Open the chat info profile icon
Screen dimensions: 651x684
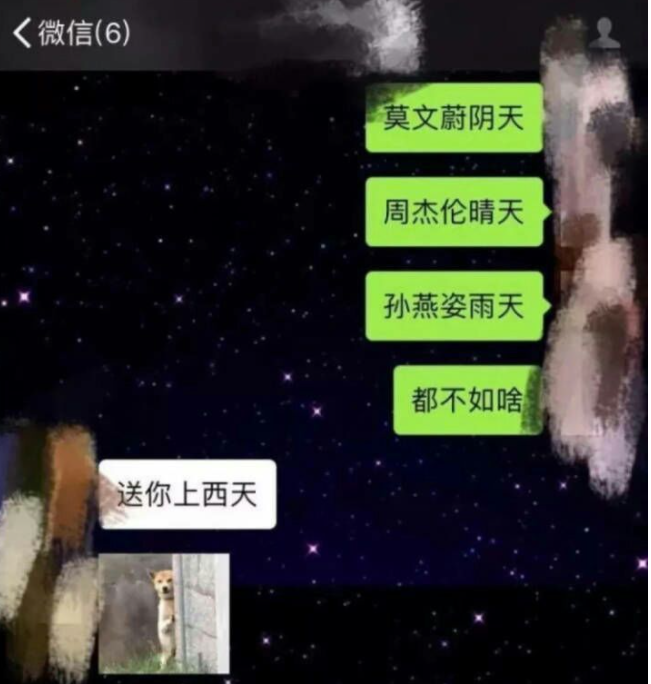coord(604,34)
